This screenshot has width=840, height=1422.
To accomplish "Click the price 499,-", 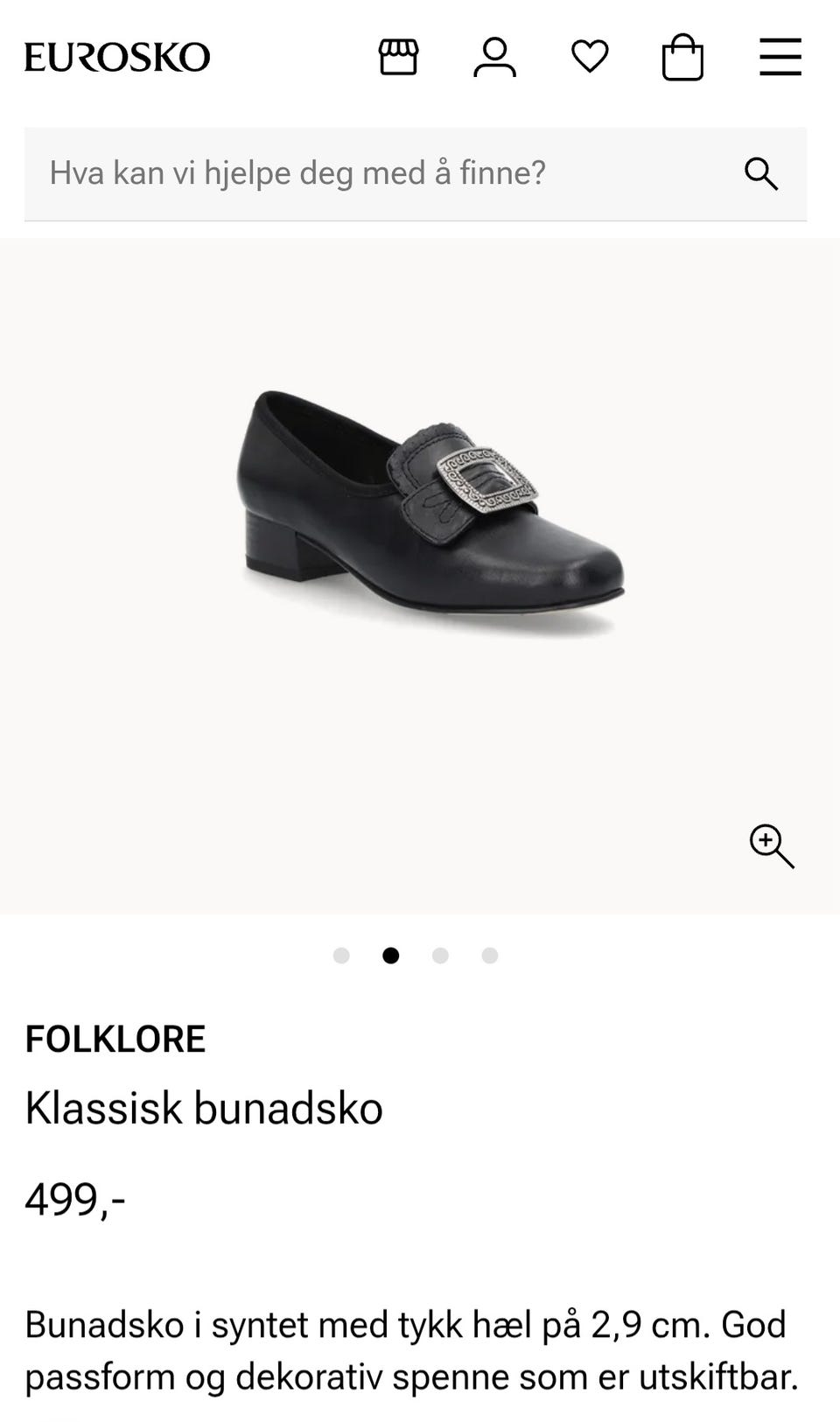I will [x=75, y=1199].
